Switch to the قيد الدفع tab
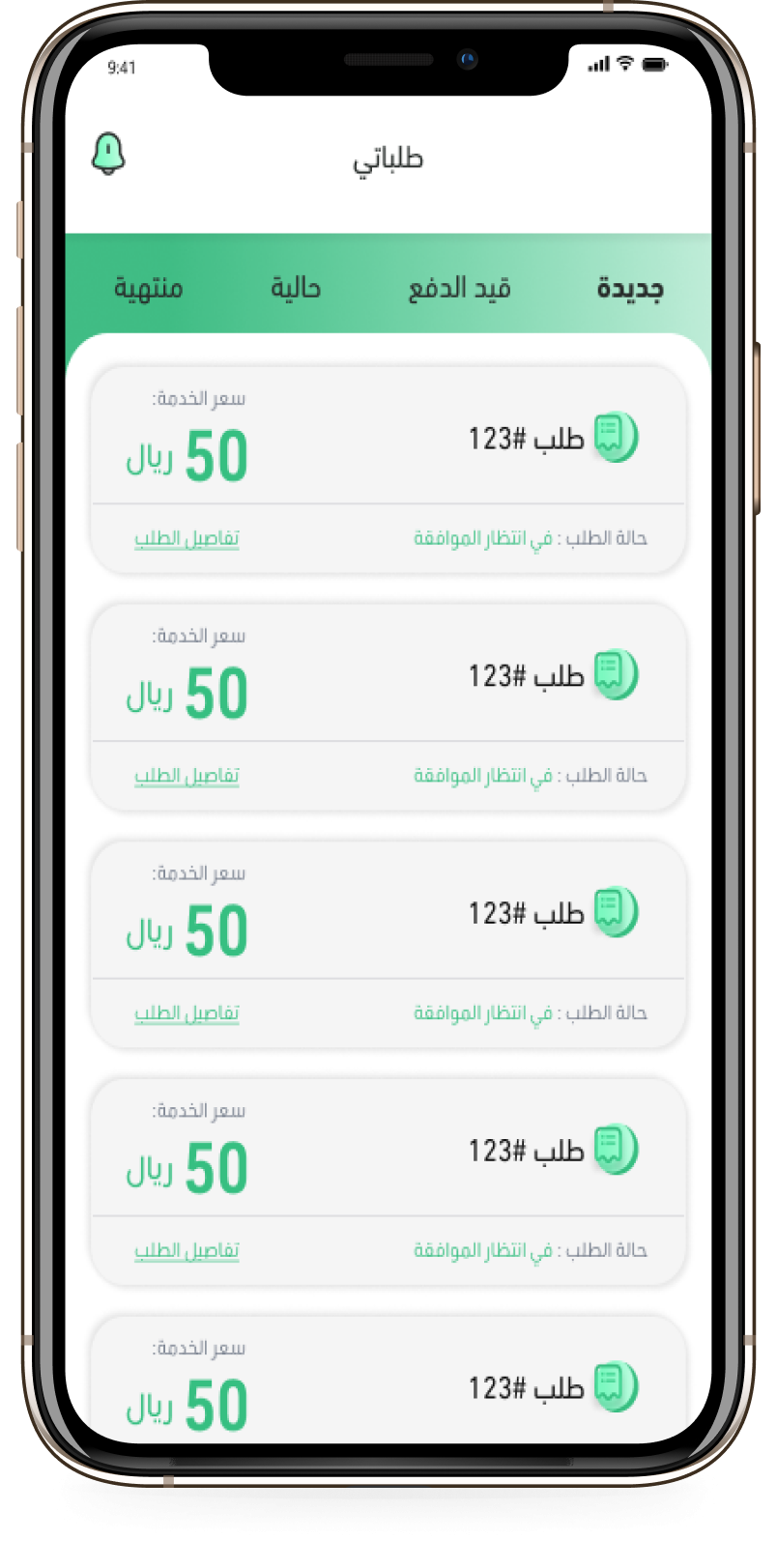Screen dimensions: 777x1568 pos(459,288)
